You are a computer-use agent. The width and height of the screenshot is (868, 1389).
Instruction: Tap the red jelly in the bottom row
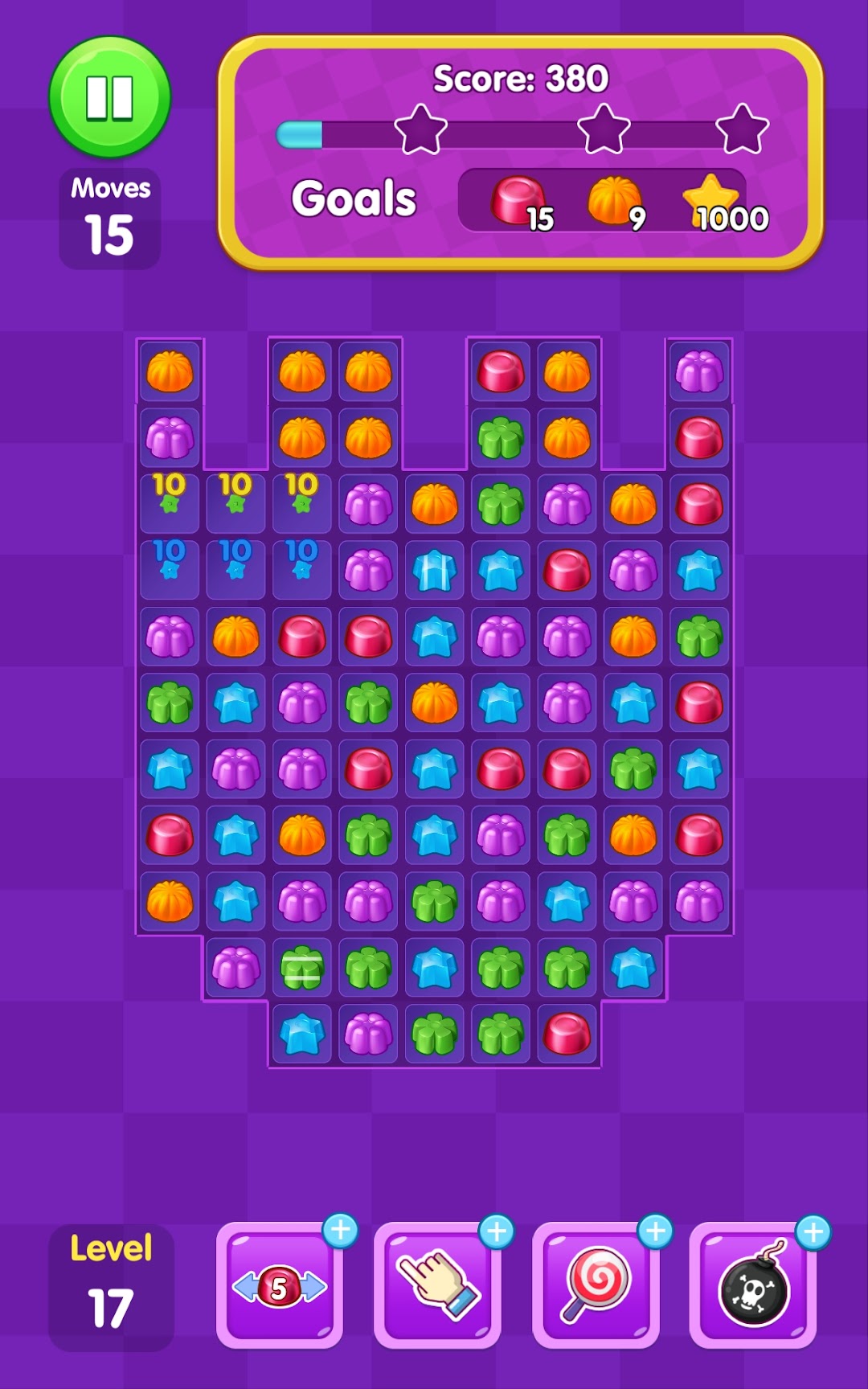[x=567, y=1034]
